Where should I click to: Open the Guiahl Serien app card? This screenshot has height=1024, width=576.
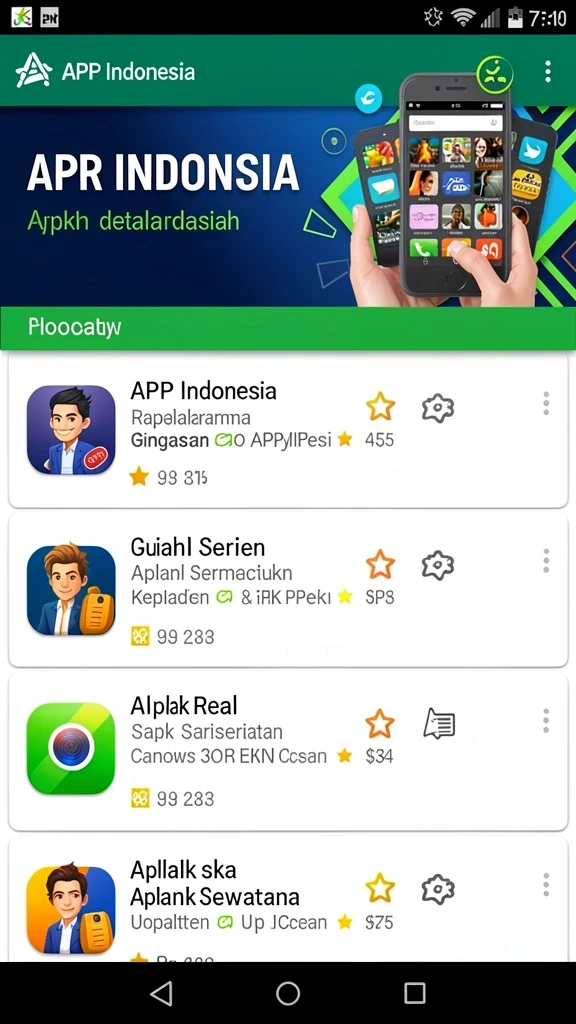288,590
